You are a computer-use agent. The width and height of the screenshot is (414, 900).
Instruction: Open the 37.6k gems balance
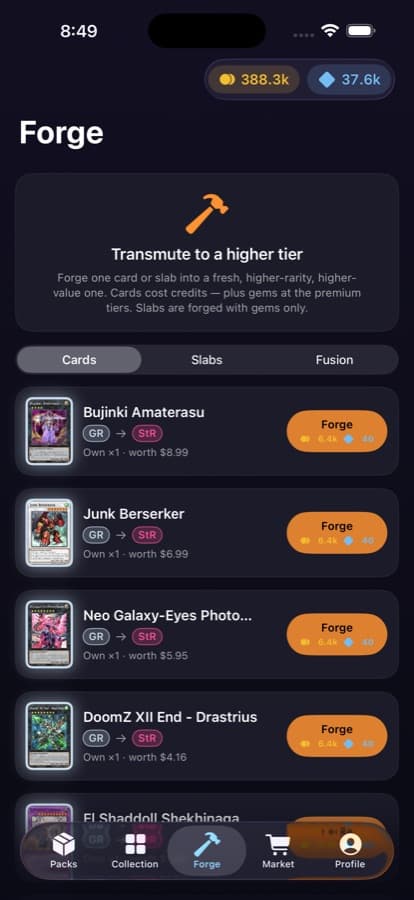point(349,79)
